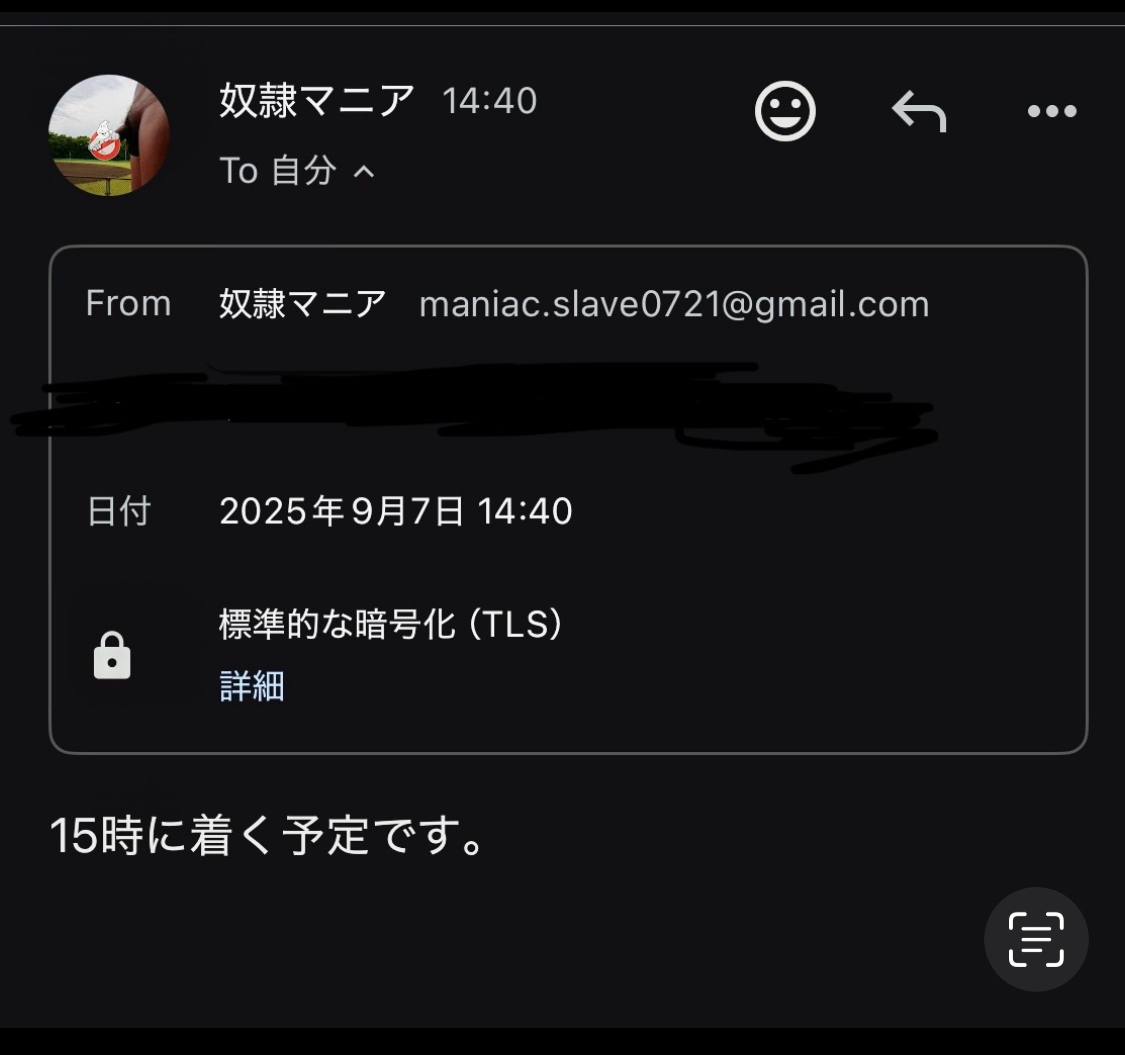Viewport: 1125px width, 1055px height.
Task: Add an emoji reaction to the email
Action: click(785, 111)
